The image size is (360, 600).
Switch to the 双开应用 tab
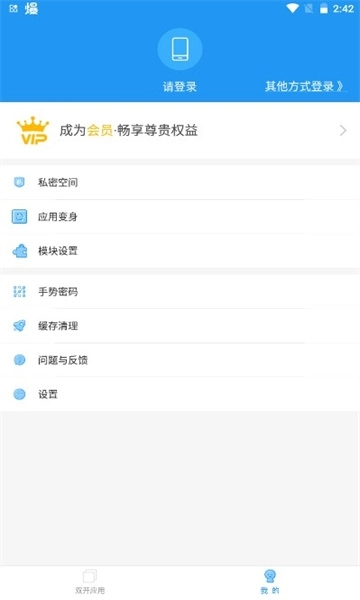coord(90,582)
